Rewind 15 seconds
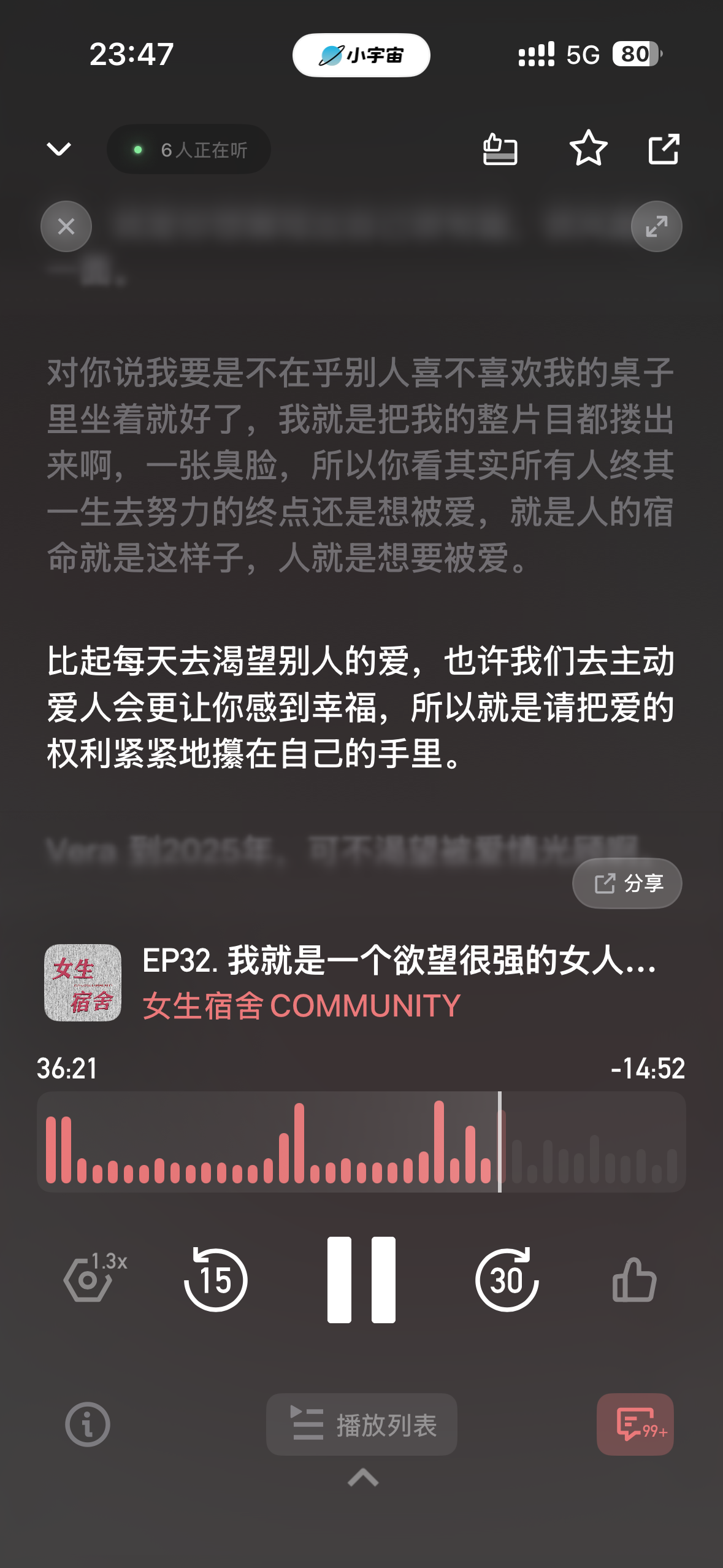Image resolution: width=723 pixels, height=1568 pixels. tap(215, 1280)
